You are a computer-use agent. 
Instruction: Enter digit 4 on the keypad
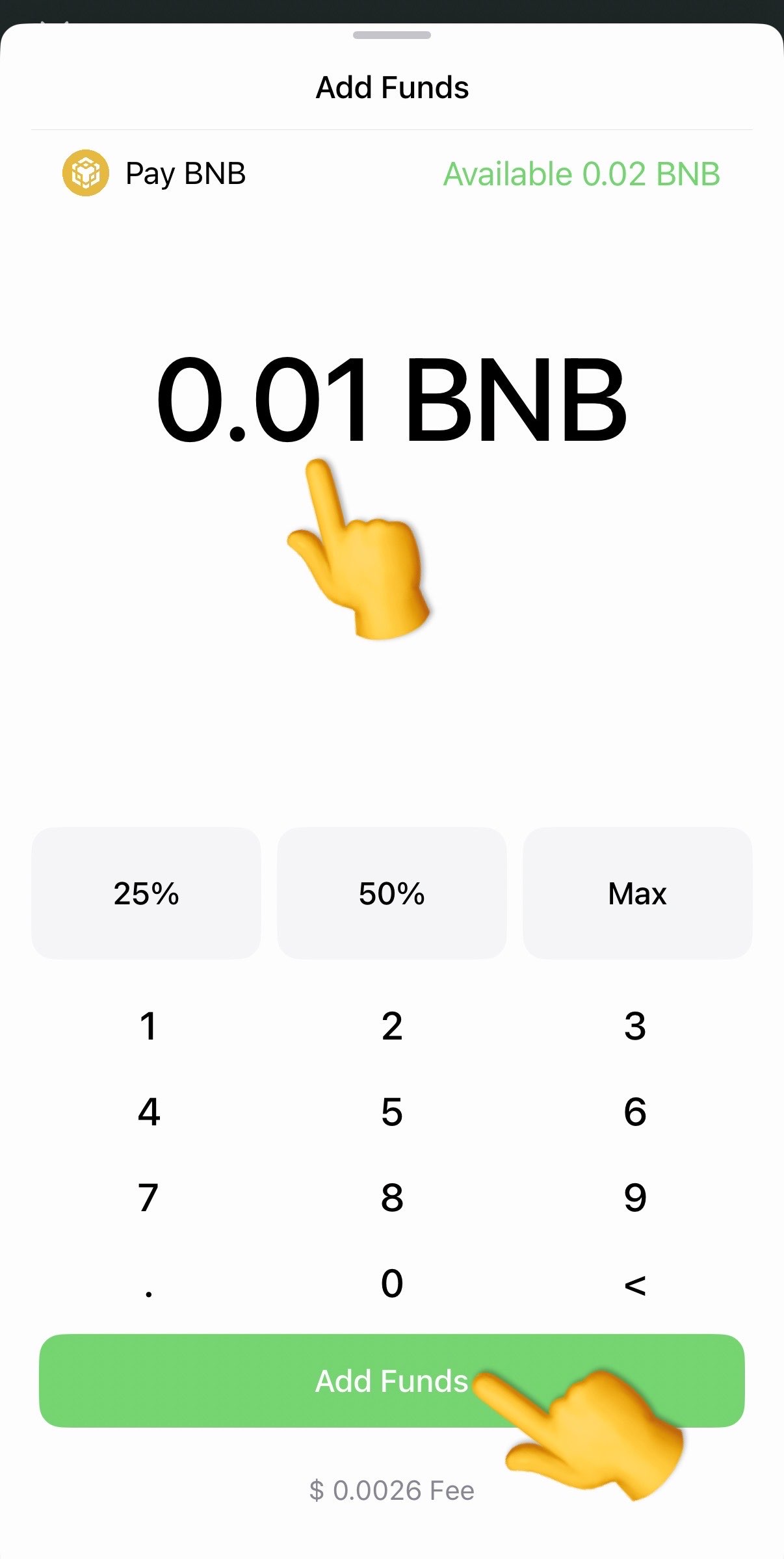148,1112
